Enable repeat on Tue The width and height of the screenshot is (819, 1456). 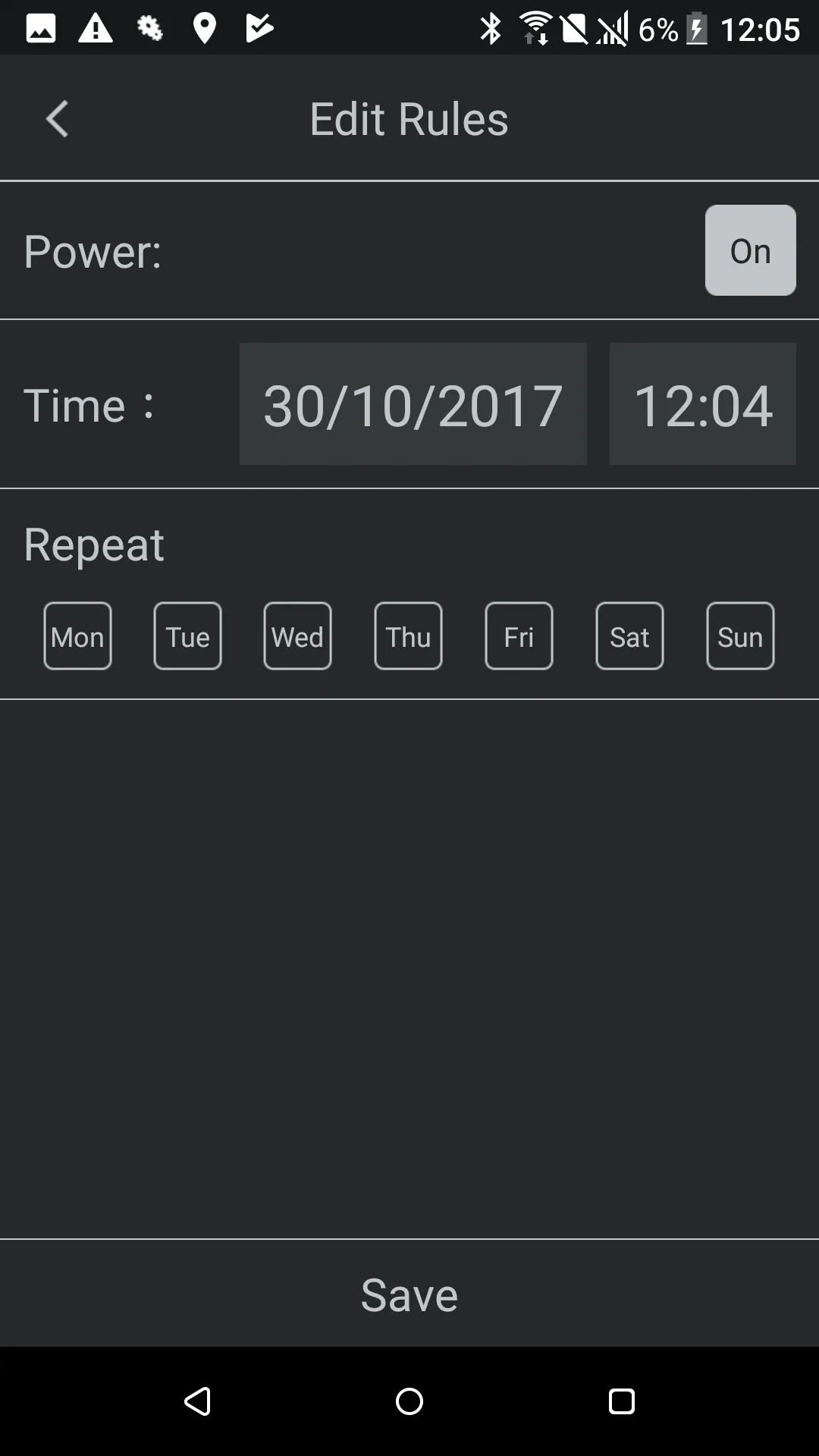187,636
